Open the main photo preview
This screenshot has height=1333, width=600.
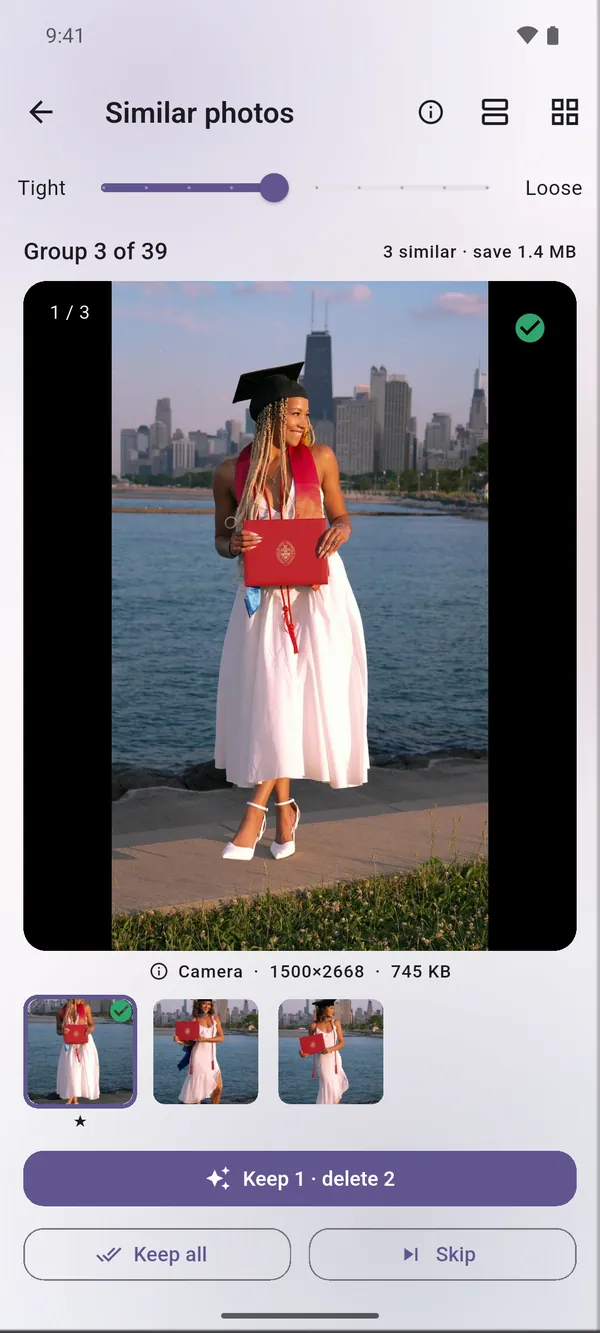[x=300, y=615]
